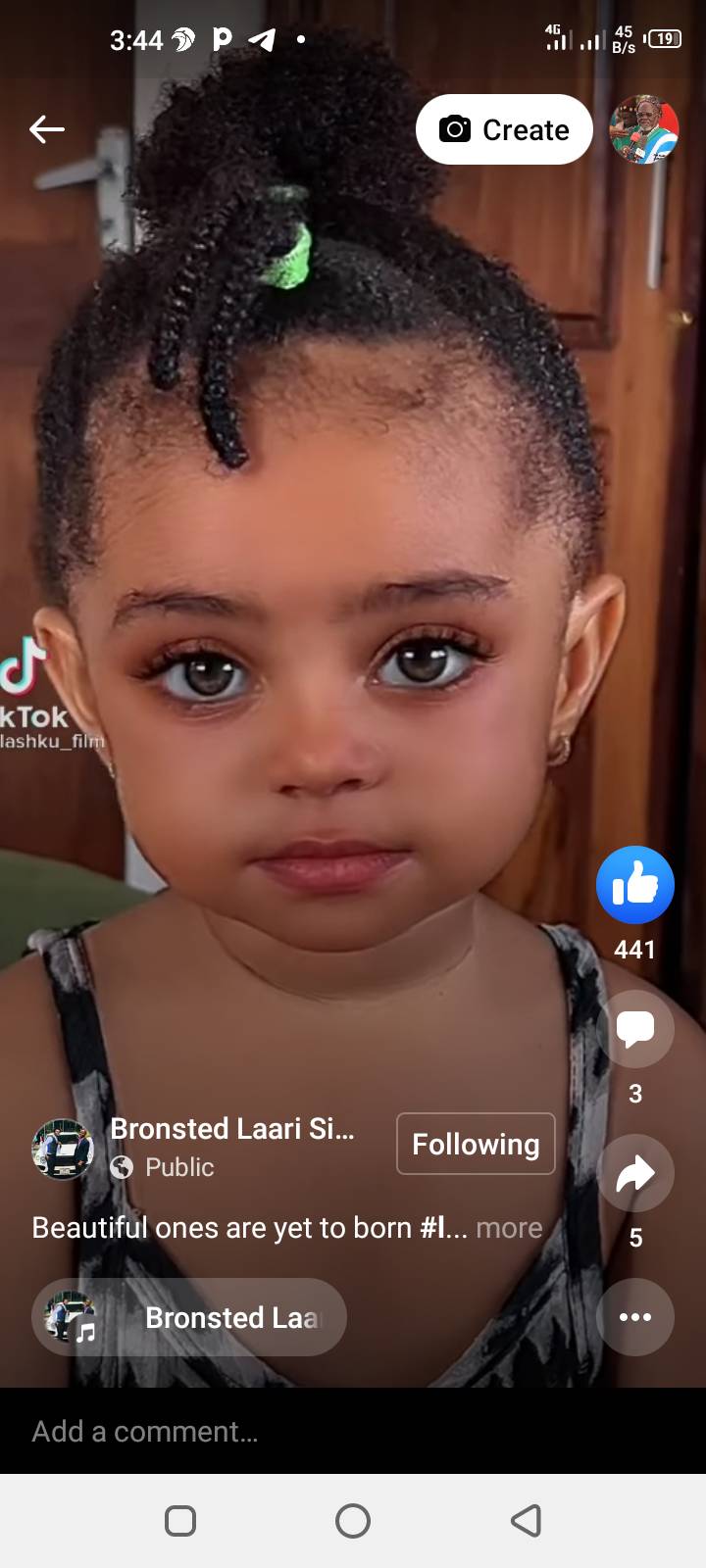Viewport: 706px width, 1568px height.
Task: Open Bronsted Laari Si... profile name
Action: 232,1129
